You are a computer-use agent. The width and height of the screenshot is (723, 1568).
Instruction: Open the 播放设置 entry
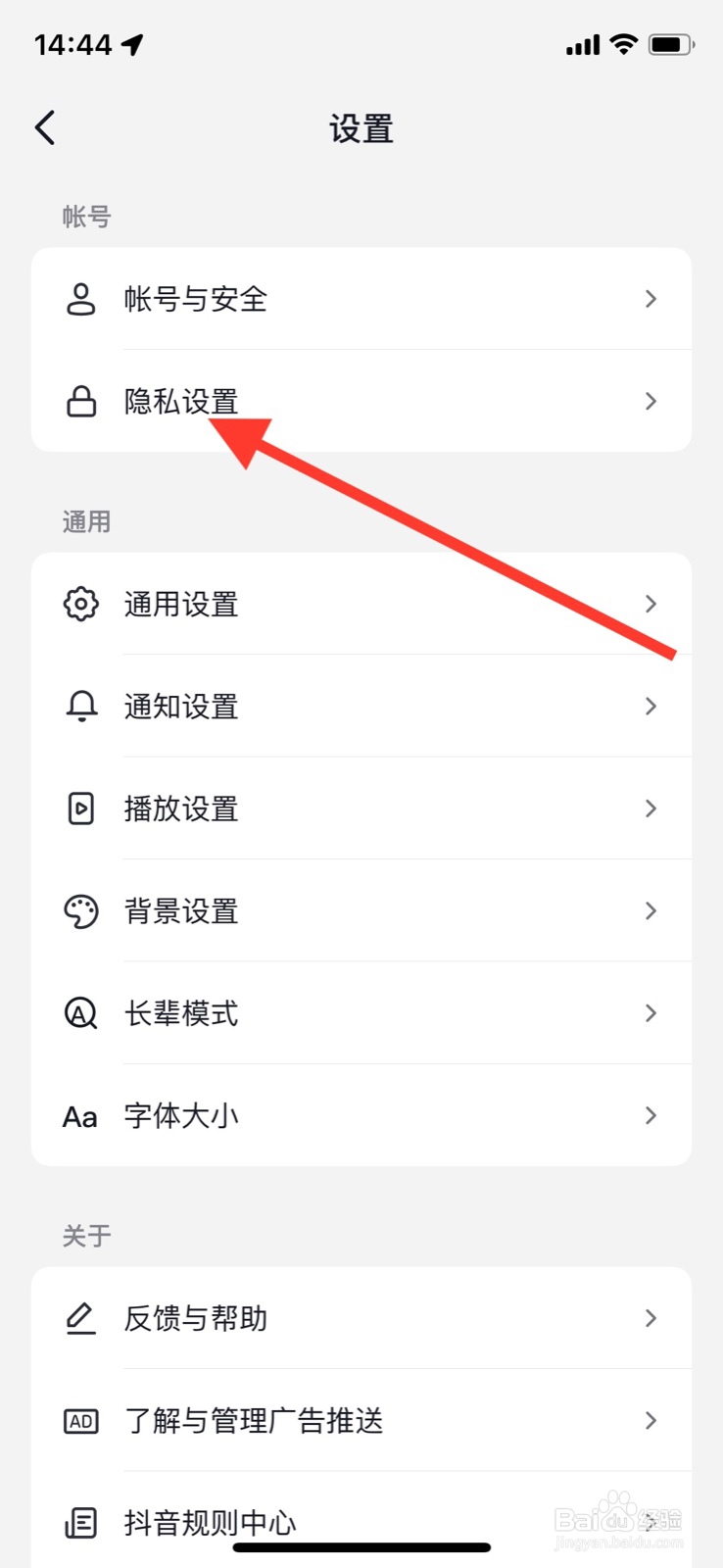click(362, 808)
